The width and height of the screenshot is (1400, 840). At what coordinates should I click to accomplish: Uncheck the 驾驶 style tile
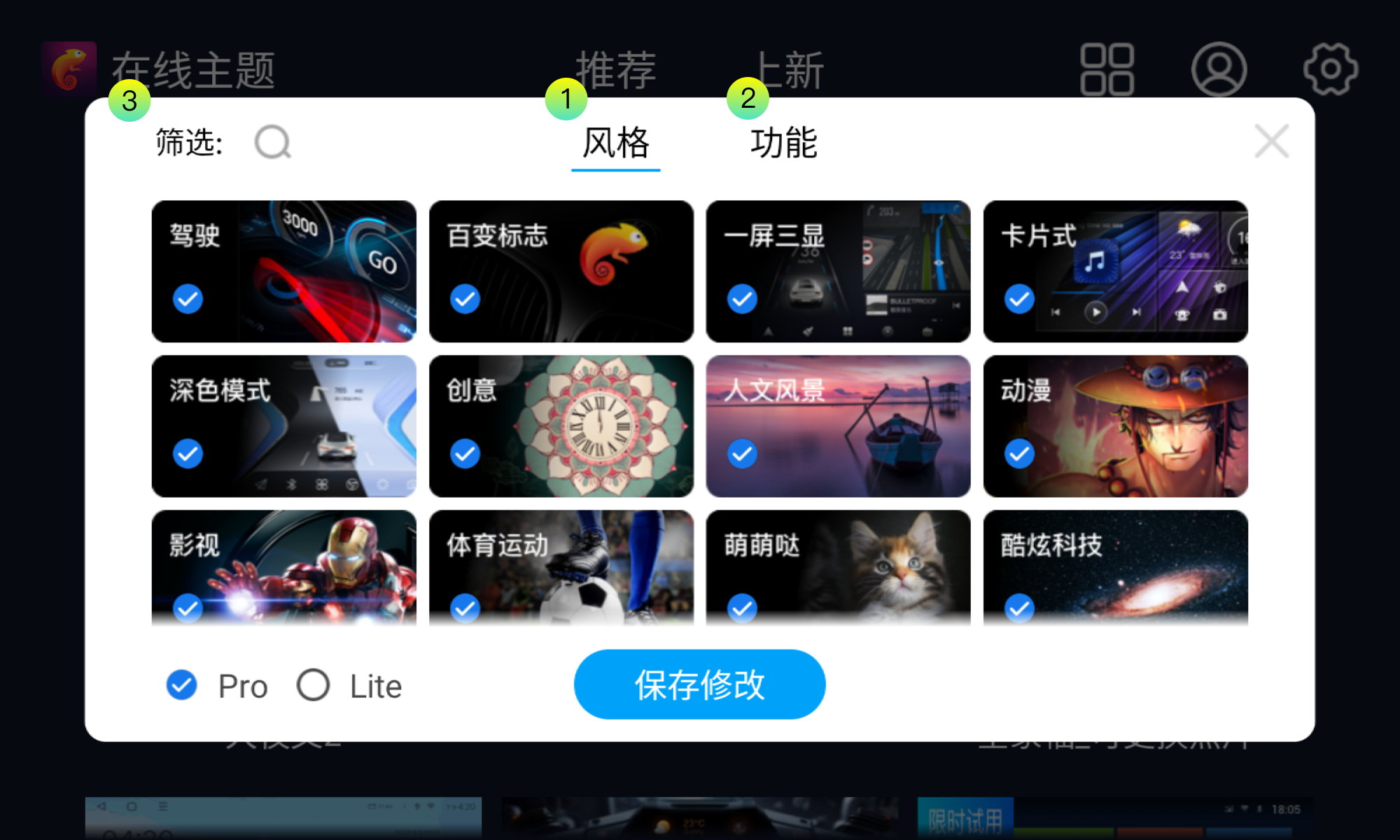point(188,299)
